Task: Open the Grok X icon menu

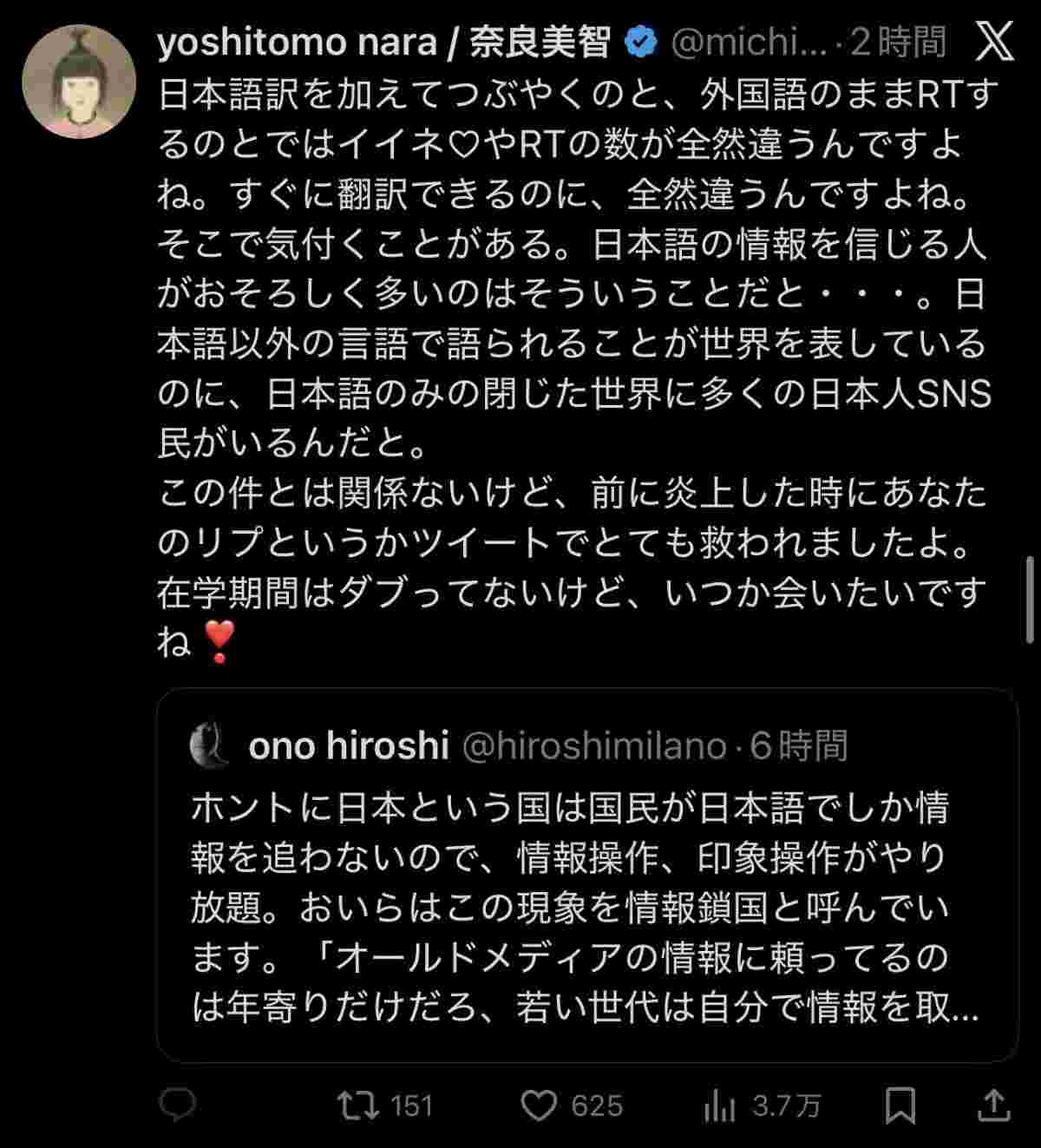Action: [x=994, y=41]
